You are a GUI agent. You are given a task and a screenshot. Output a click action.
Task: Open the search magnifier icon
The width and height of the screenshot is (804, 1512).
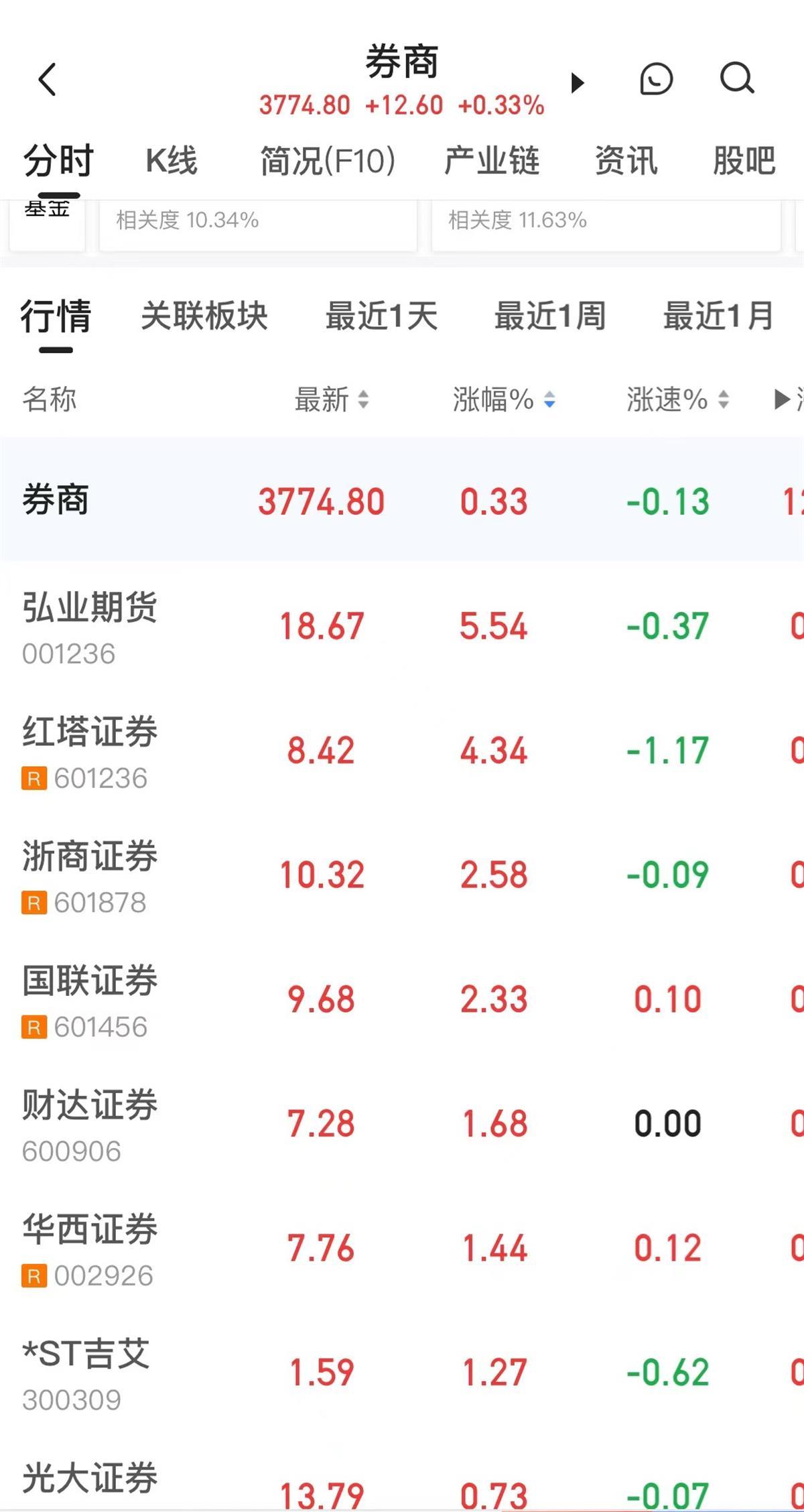736,79
